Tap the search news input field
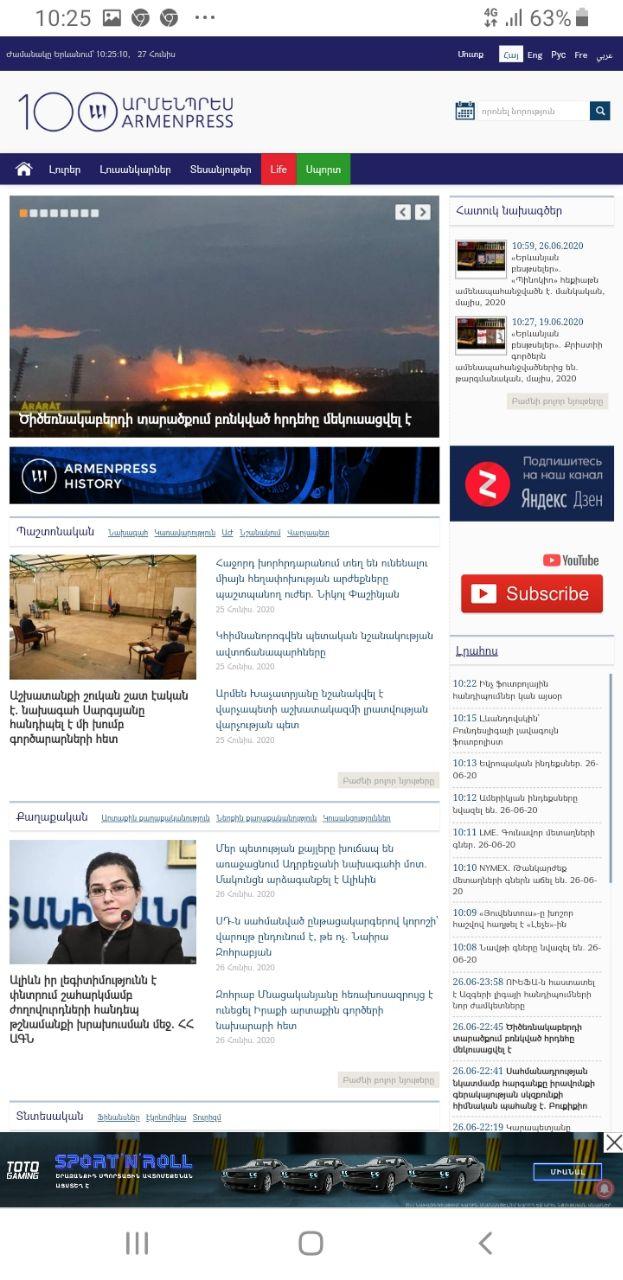This screenshot has height=1280, width=623. pyautogui.click(x=532, y=111)
